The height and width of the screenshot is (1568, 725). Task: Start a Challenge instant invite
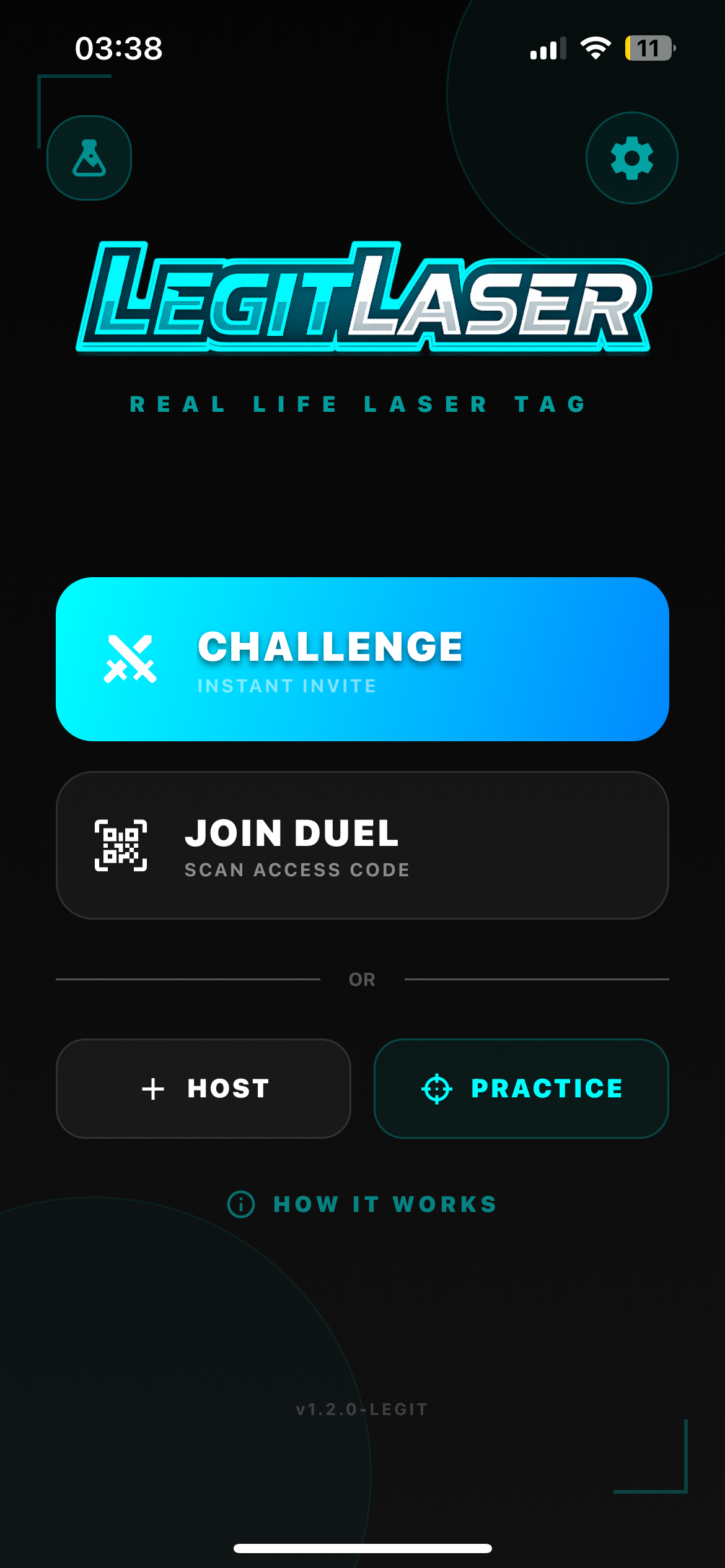(362, 659)
